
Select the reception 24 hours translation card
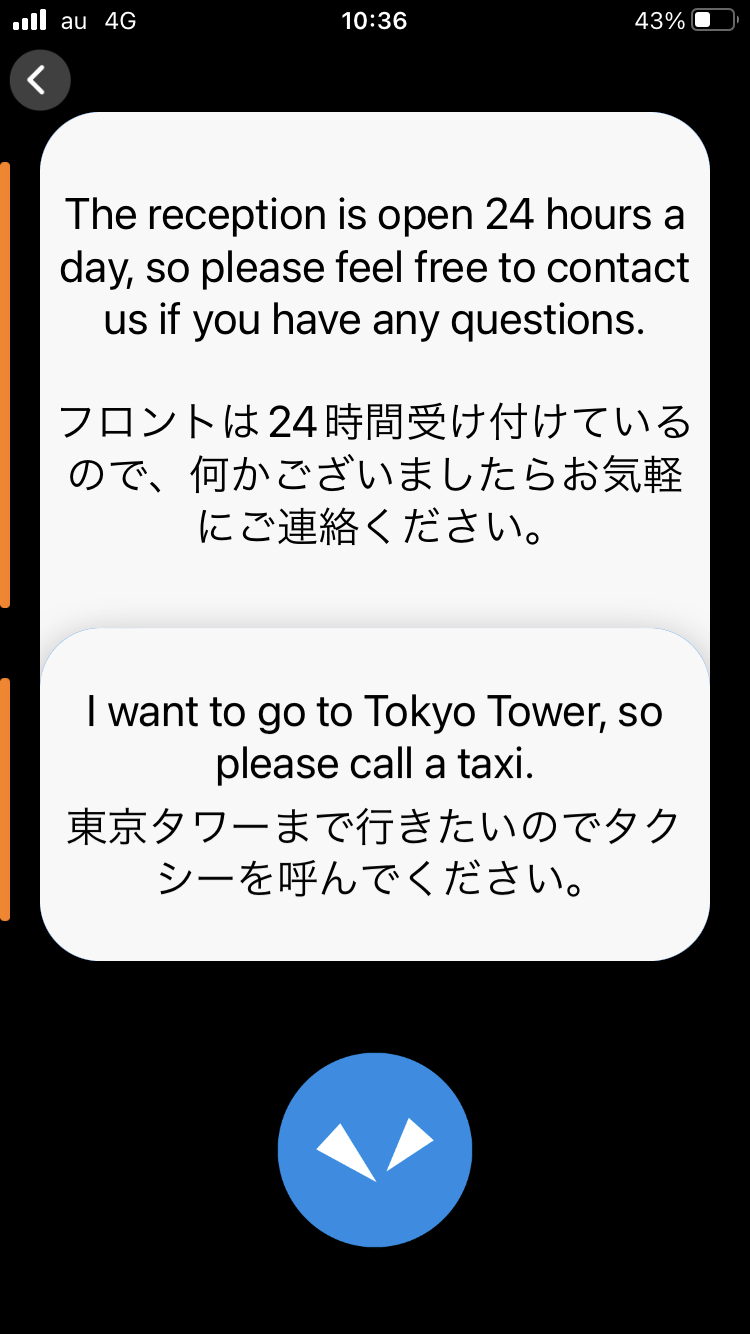coord(375,370)
